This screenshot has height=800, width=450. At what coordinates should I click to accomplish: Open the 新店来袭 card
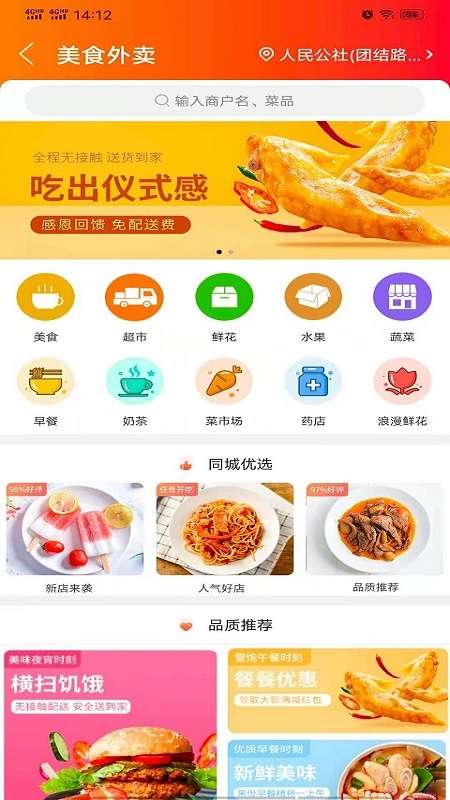[75, 538]
